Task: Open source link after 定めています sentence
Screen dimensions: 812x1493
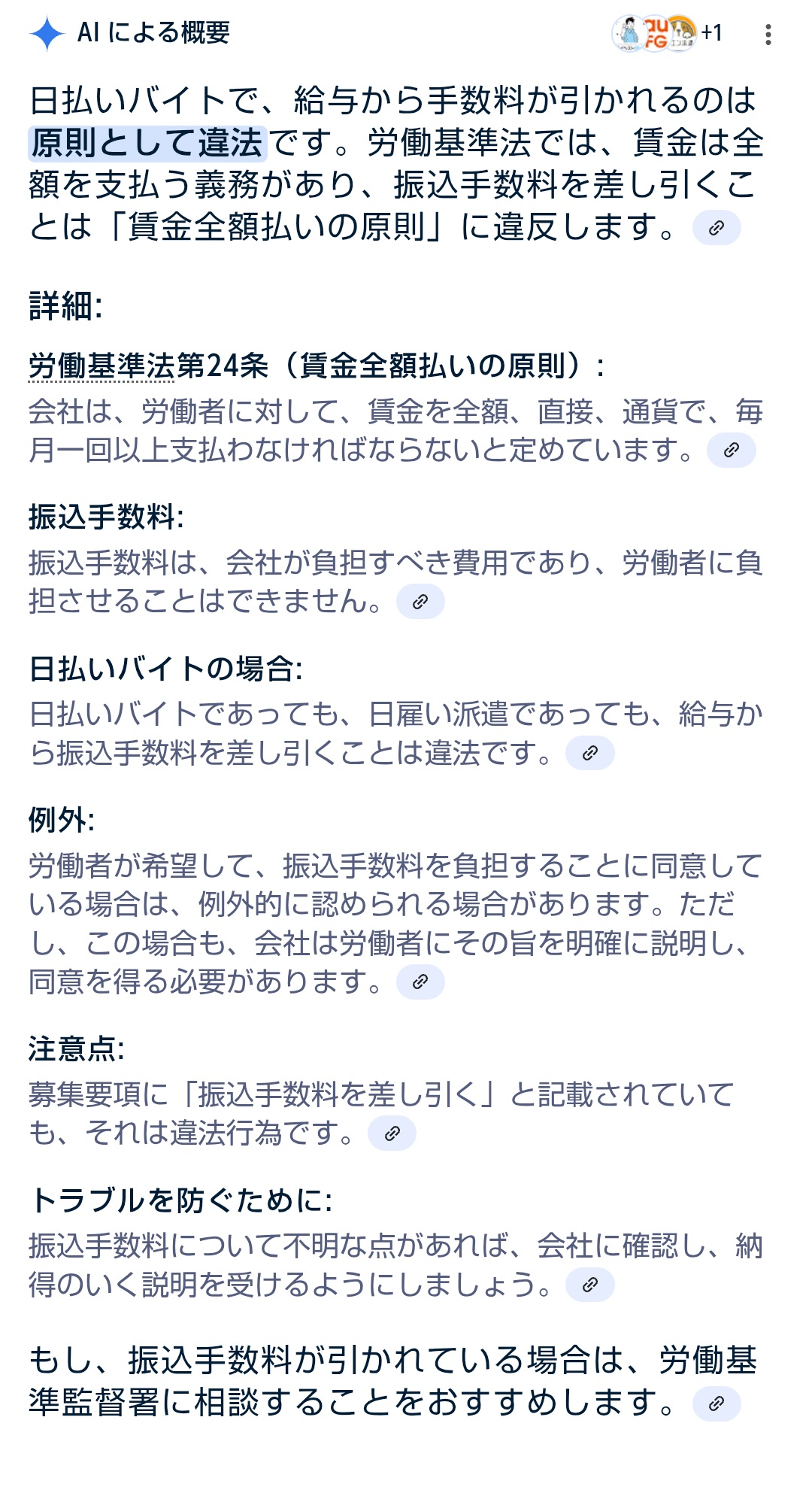Action: tap(731, 451)
